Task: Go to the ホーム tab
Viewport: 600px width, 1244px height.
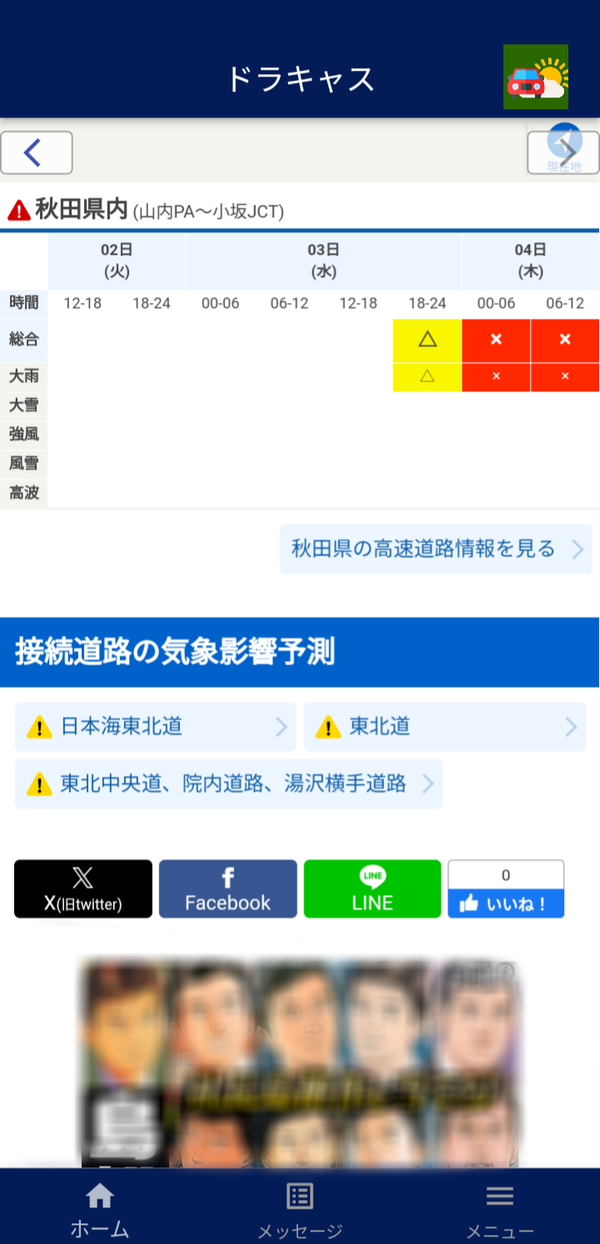Action: coord(99,1209)
